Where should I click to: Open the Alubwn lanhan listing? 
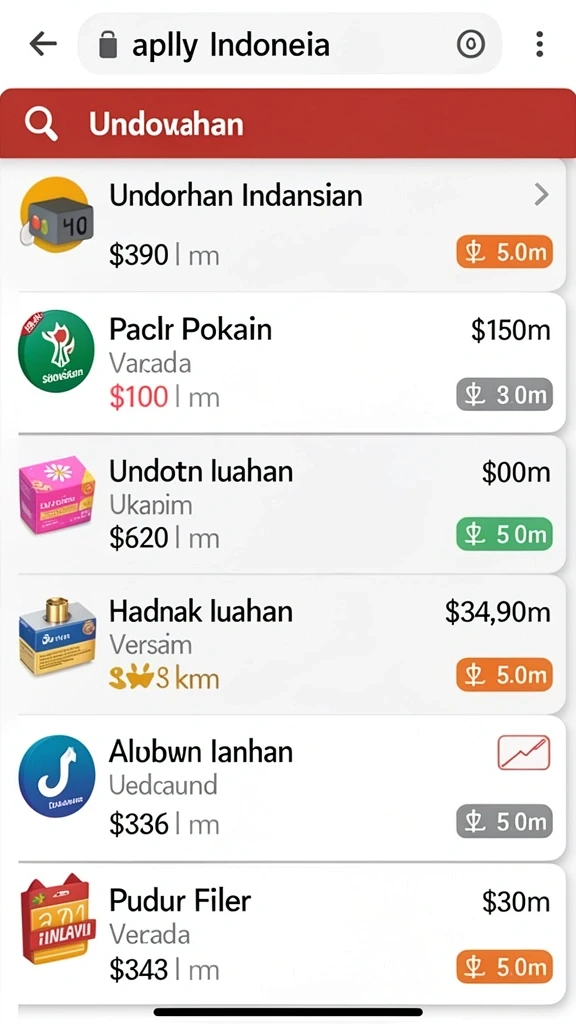pos(291,788)
